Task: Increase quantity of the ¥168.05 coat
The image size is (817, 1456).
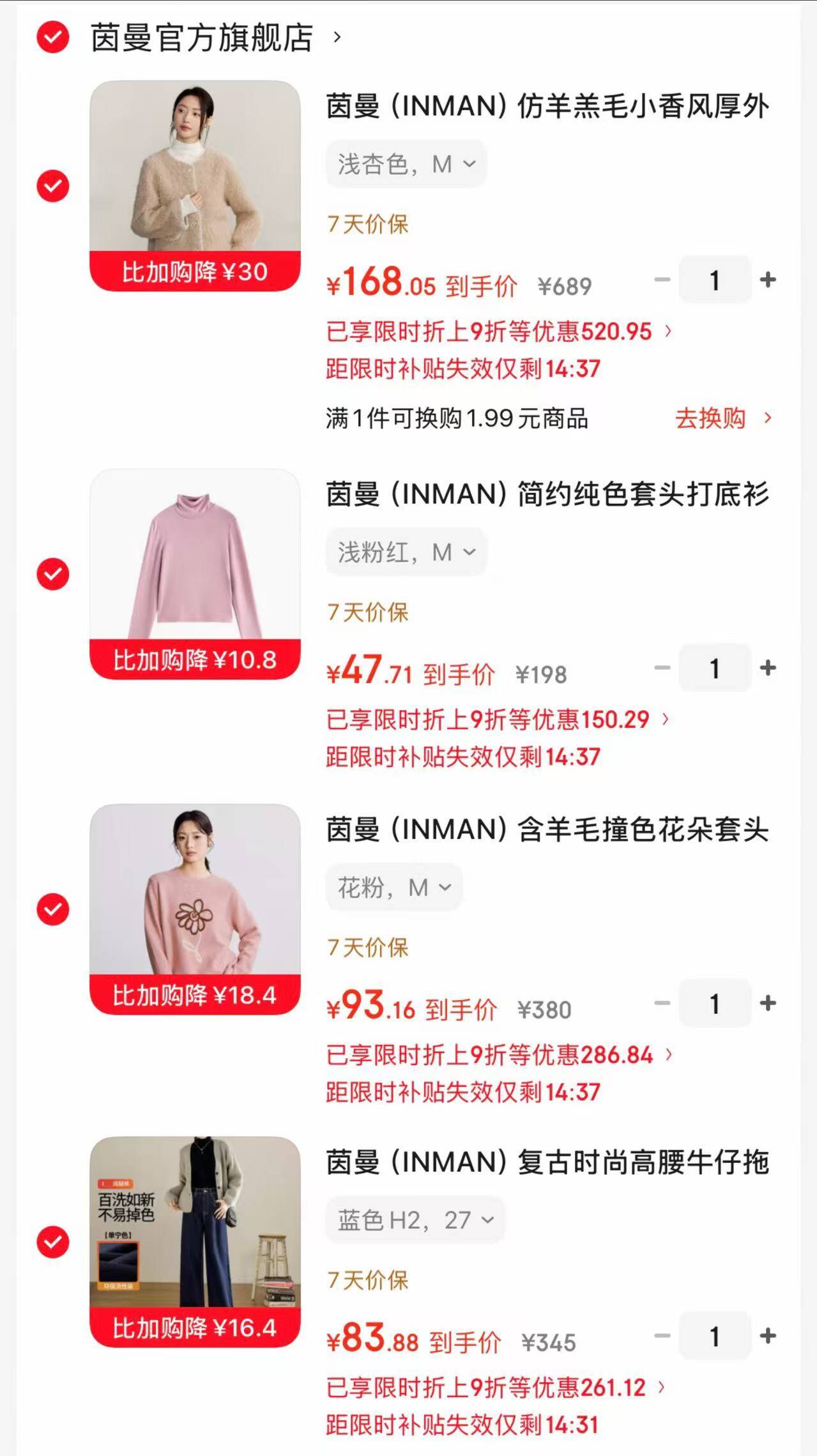Action: coord(768,280)
